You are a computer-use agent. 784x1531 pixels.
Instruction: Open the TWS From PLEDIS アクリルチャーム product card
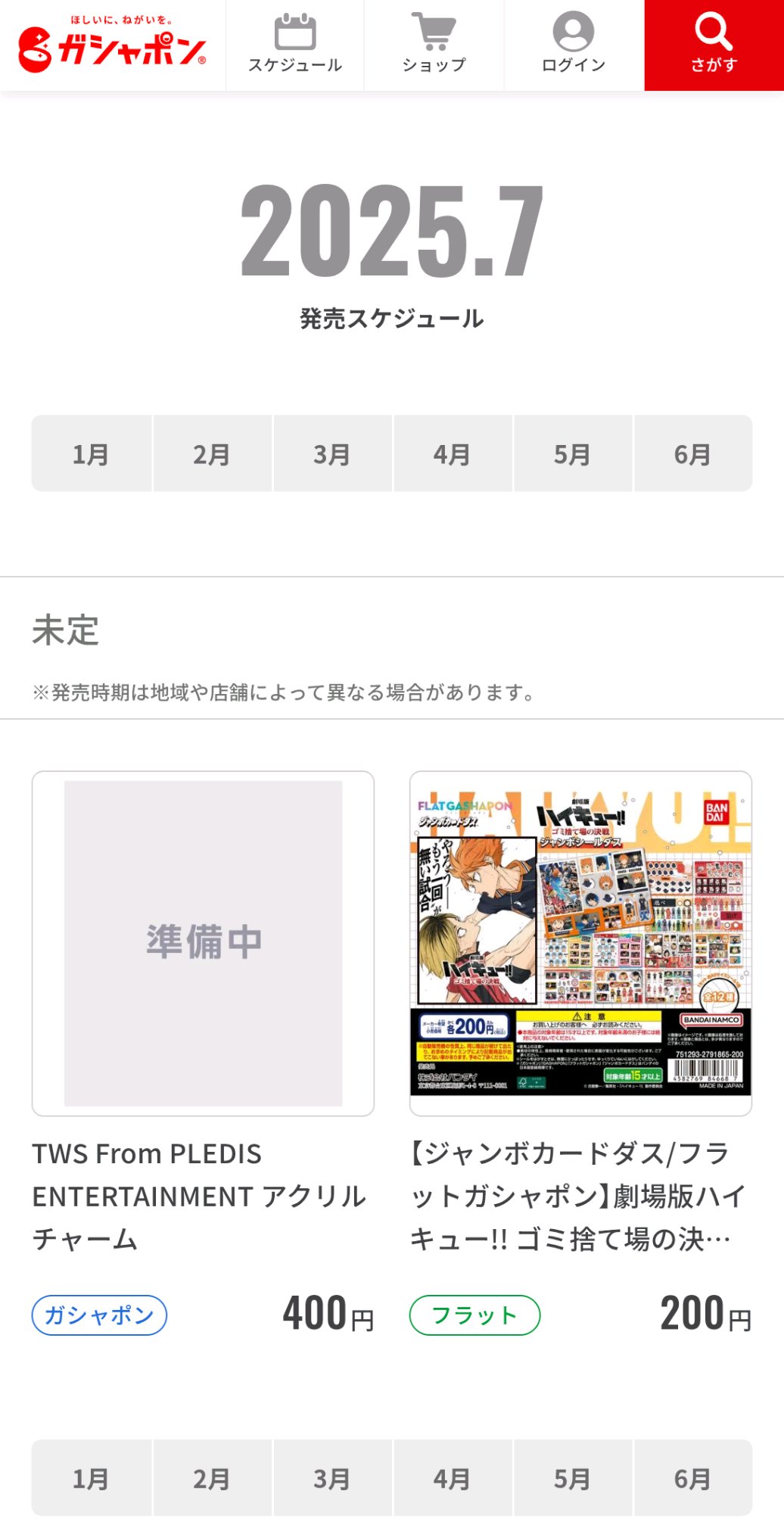tap(203, 1053)
